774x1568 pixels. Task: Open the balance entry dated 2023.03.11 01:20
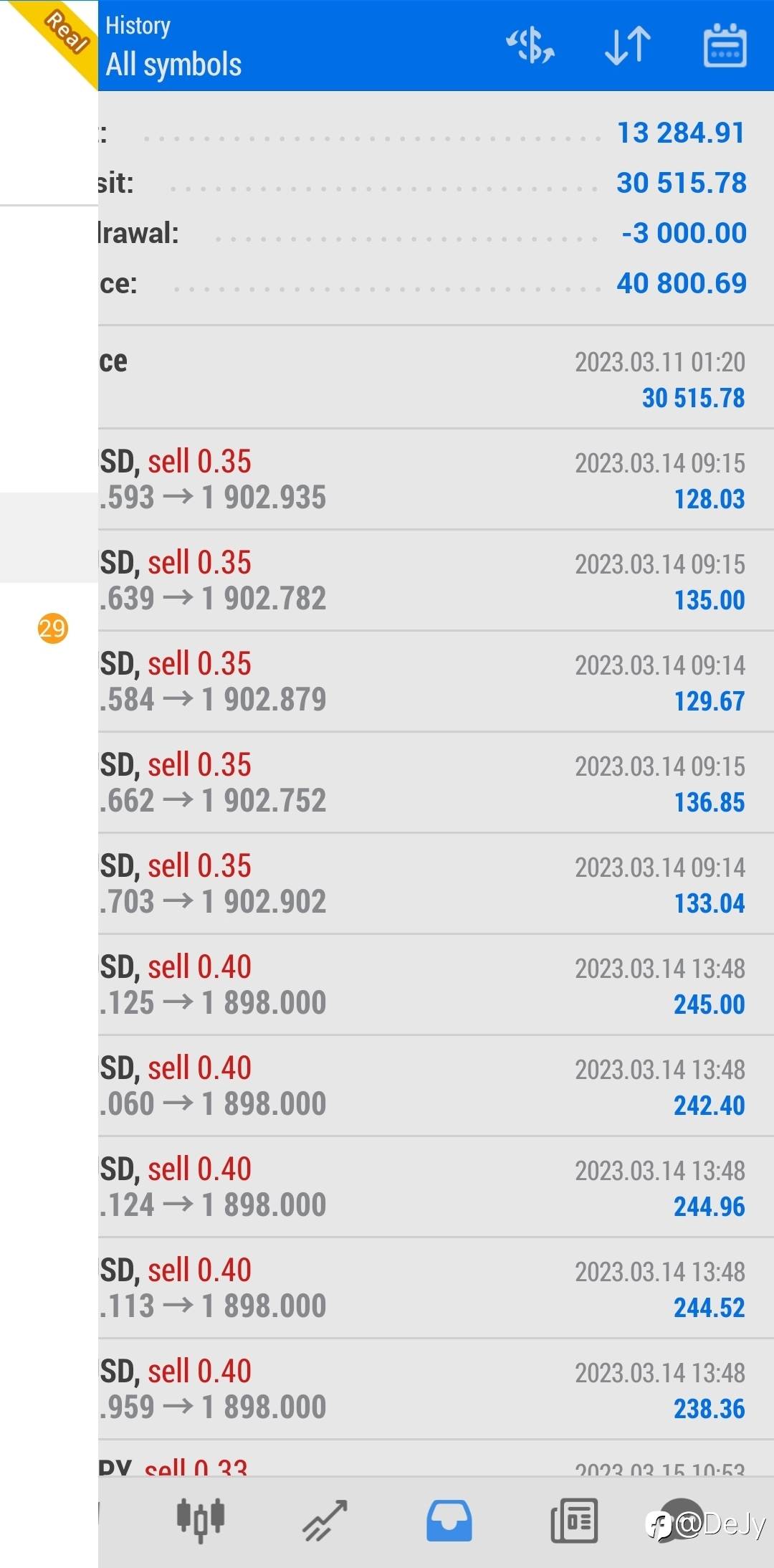click(436, 378)
